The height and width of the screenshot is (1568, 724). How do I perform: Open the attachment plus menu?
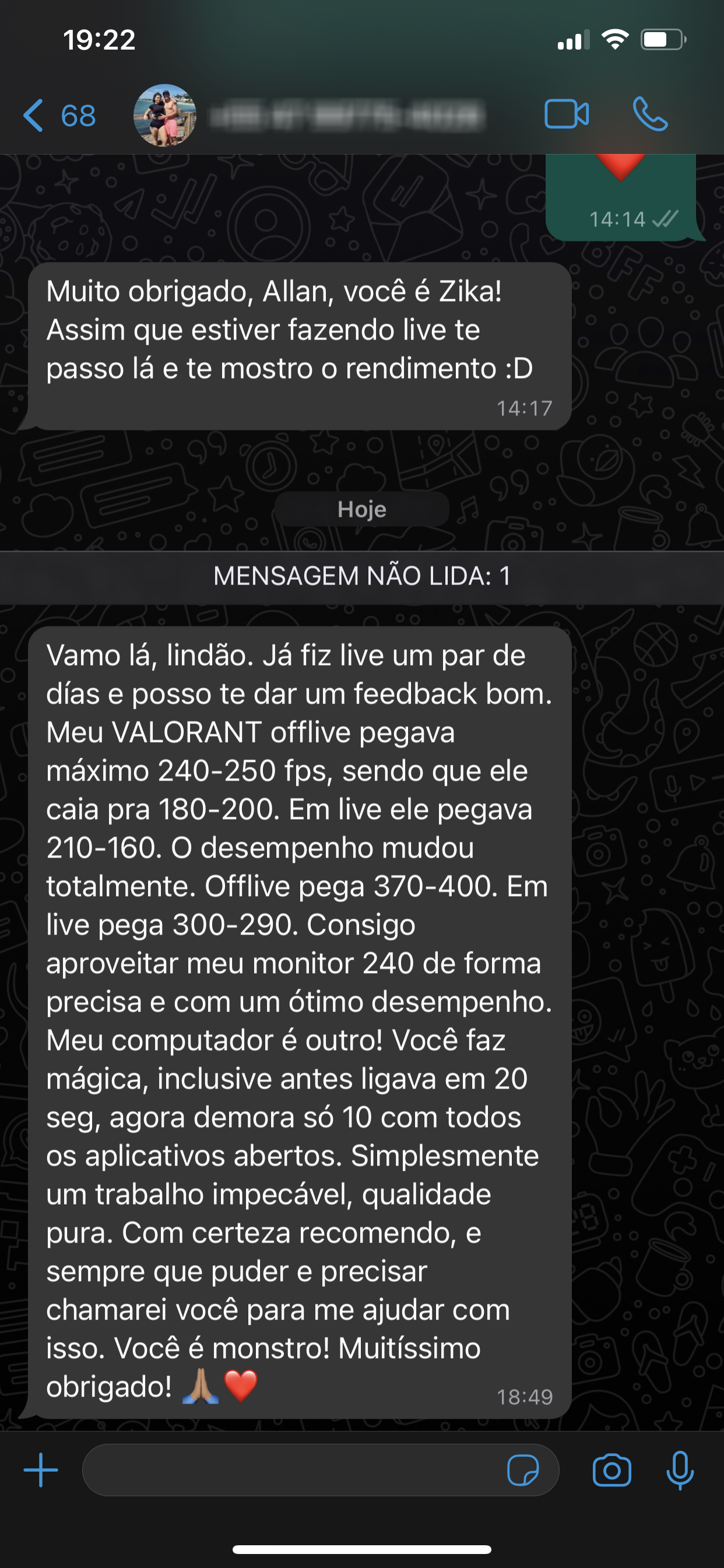coord(41,1470)
